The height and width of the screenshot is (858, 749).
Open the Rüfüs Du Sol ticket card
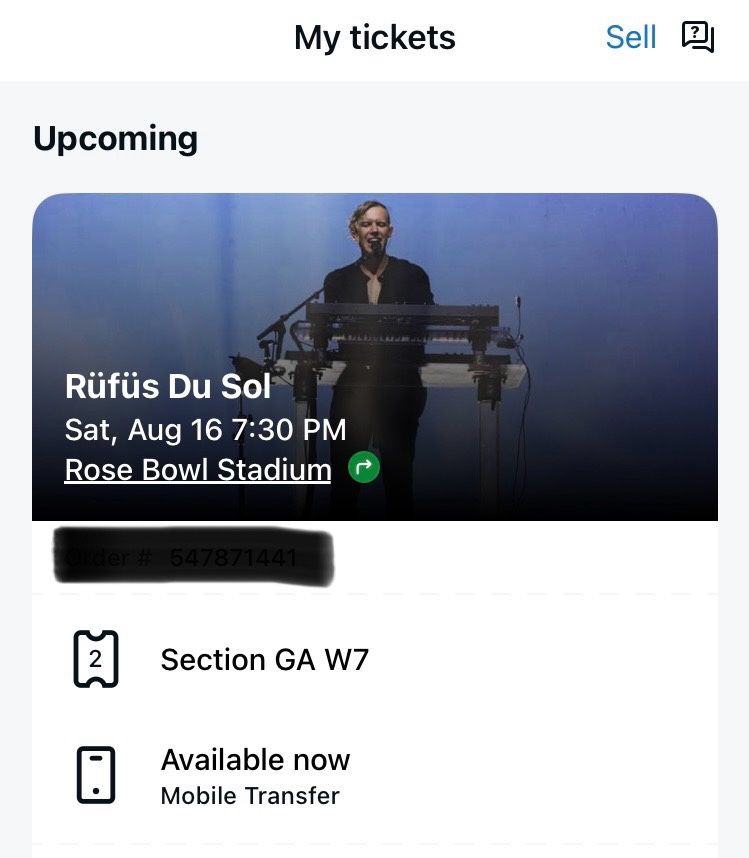coord(375,357)
